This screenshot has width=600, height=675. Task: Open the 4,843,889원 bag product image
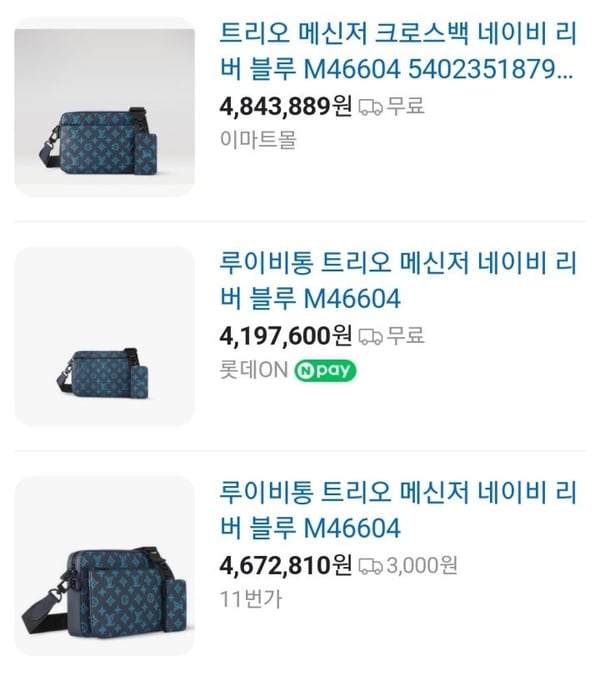point(104,106)
